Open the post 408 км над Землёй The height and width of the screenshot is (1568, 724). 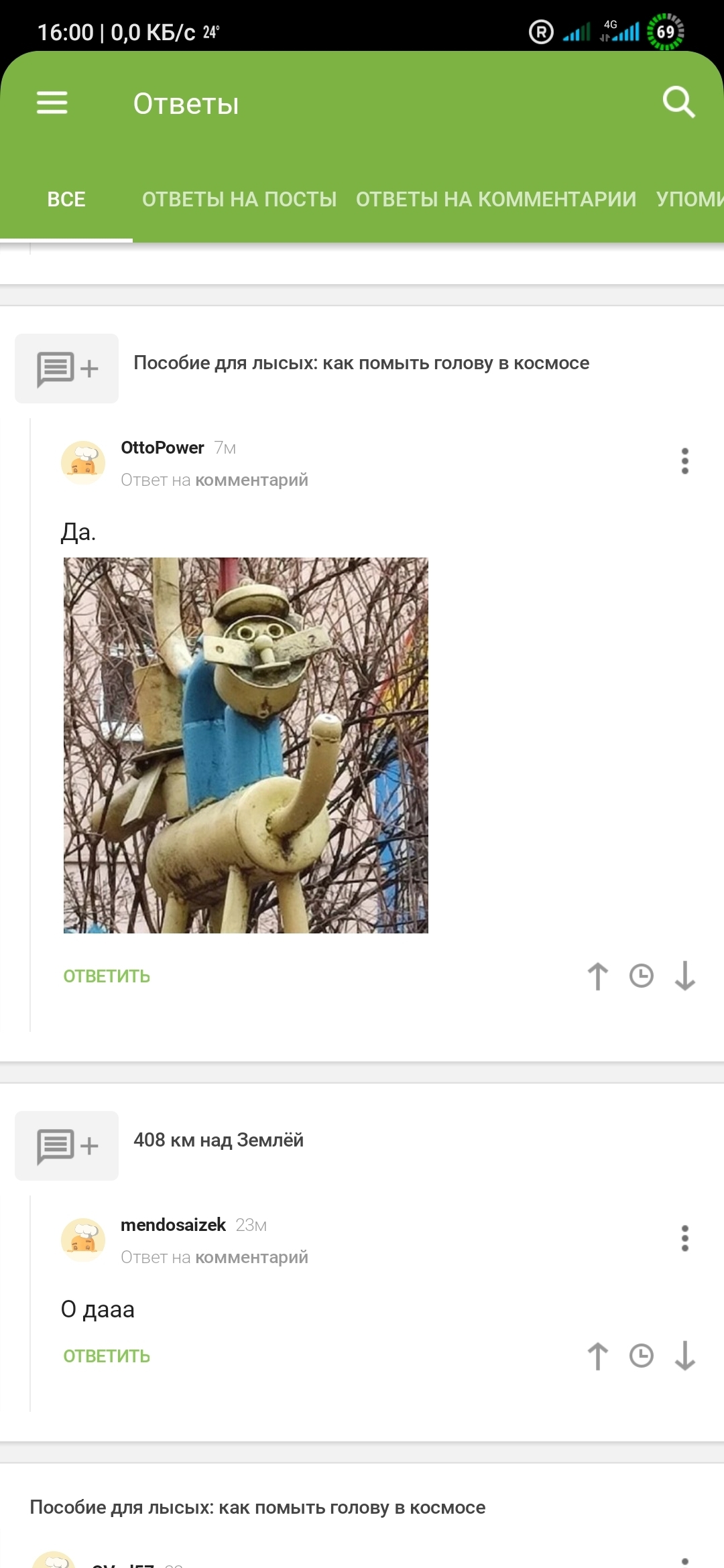pyautogui.click(x=219, y=1140)
